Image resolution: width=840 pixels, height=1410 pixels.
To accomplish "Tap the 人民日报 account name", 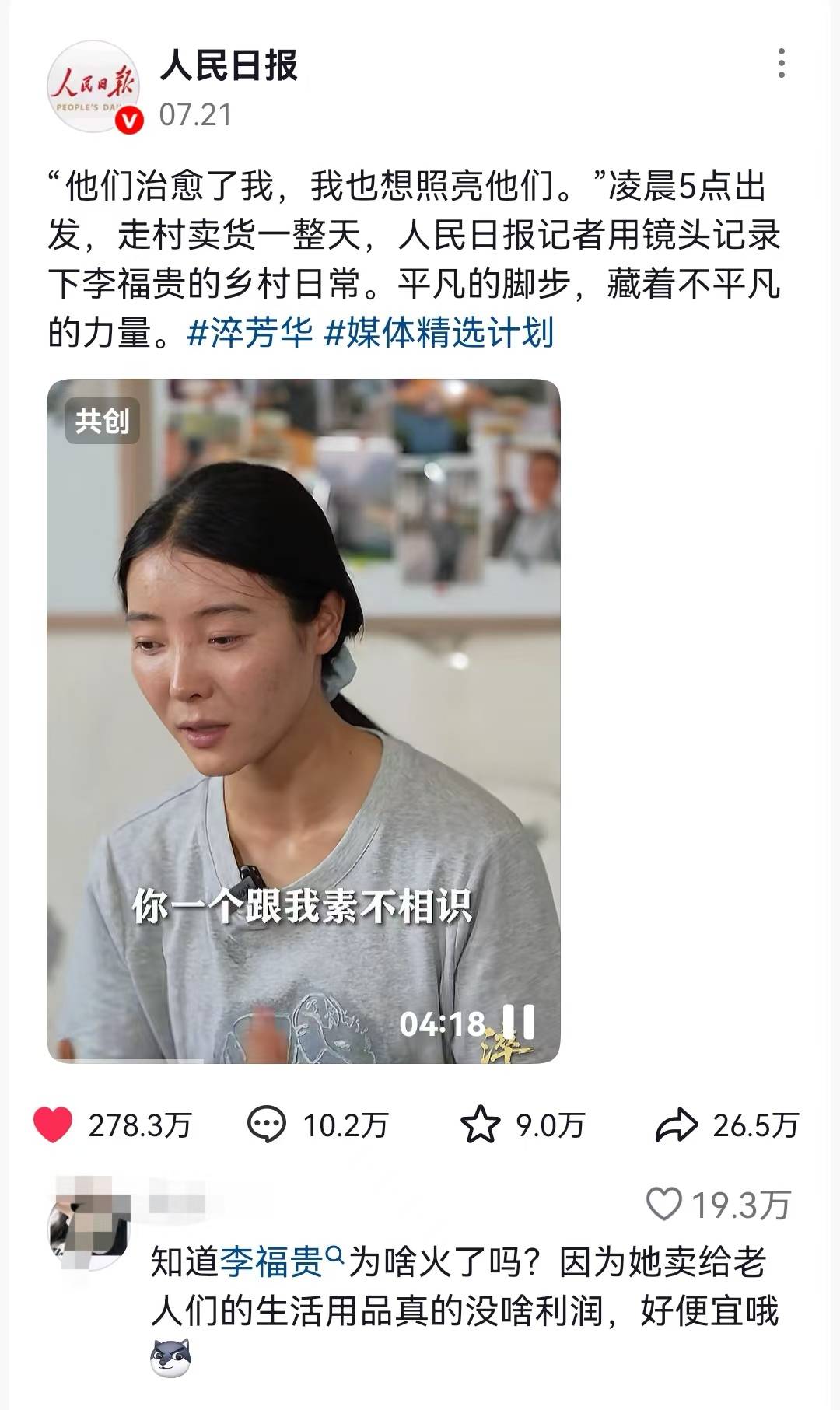I will click(x=229, y=65).
